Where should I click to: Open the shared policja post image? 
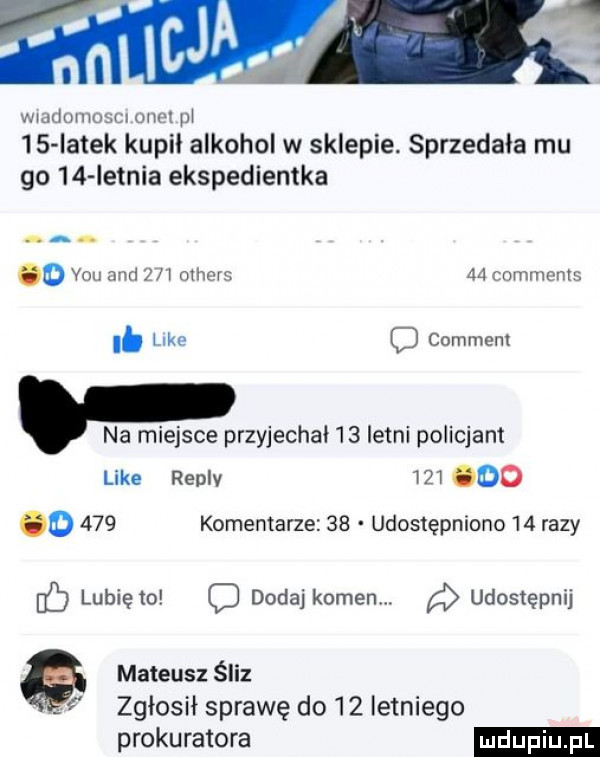point(300,40)
